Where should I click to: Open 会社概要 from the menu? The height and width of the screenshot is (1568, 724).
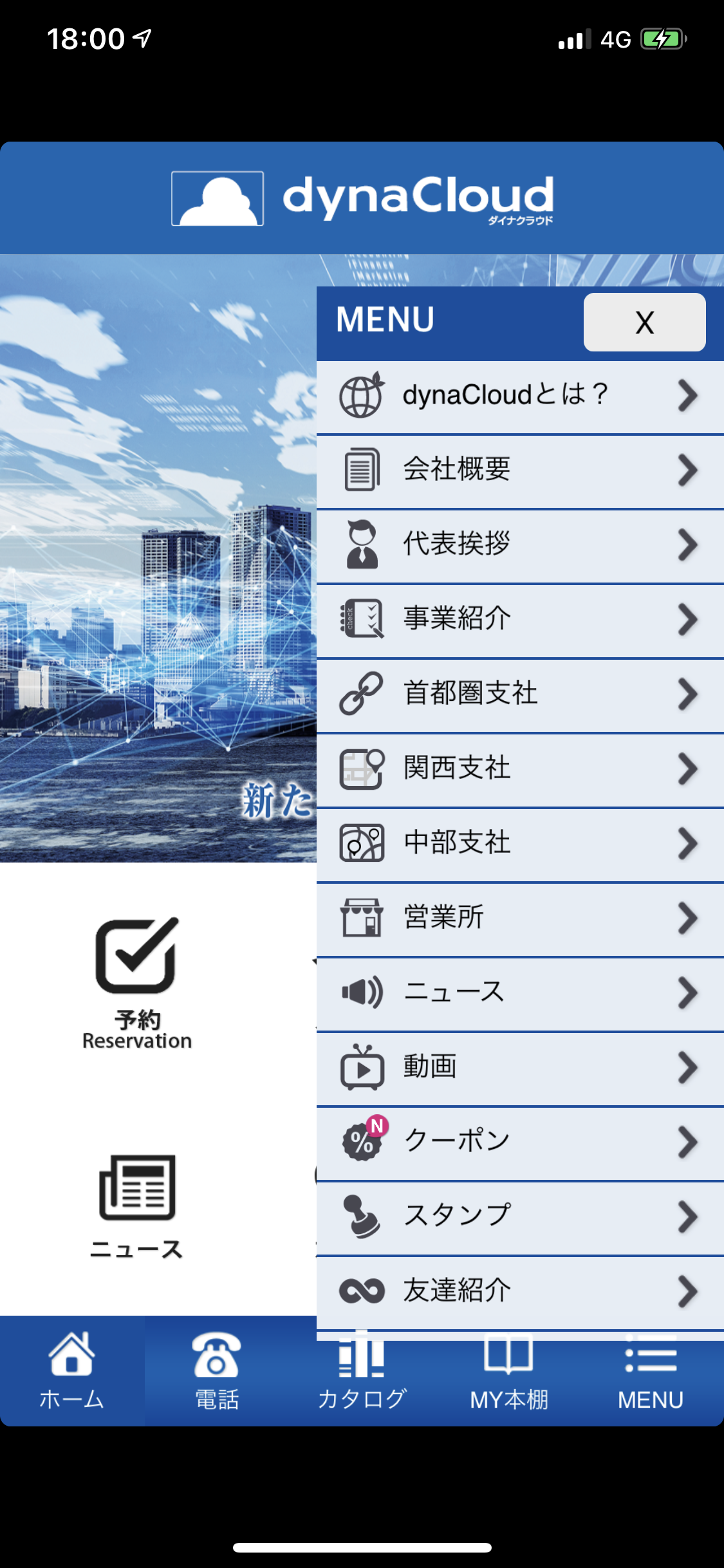(x=520, y=471)
